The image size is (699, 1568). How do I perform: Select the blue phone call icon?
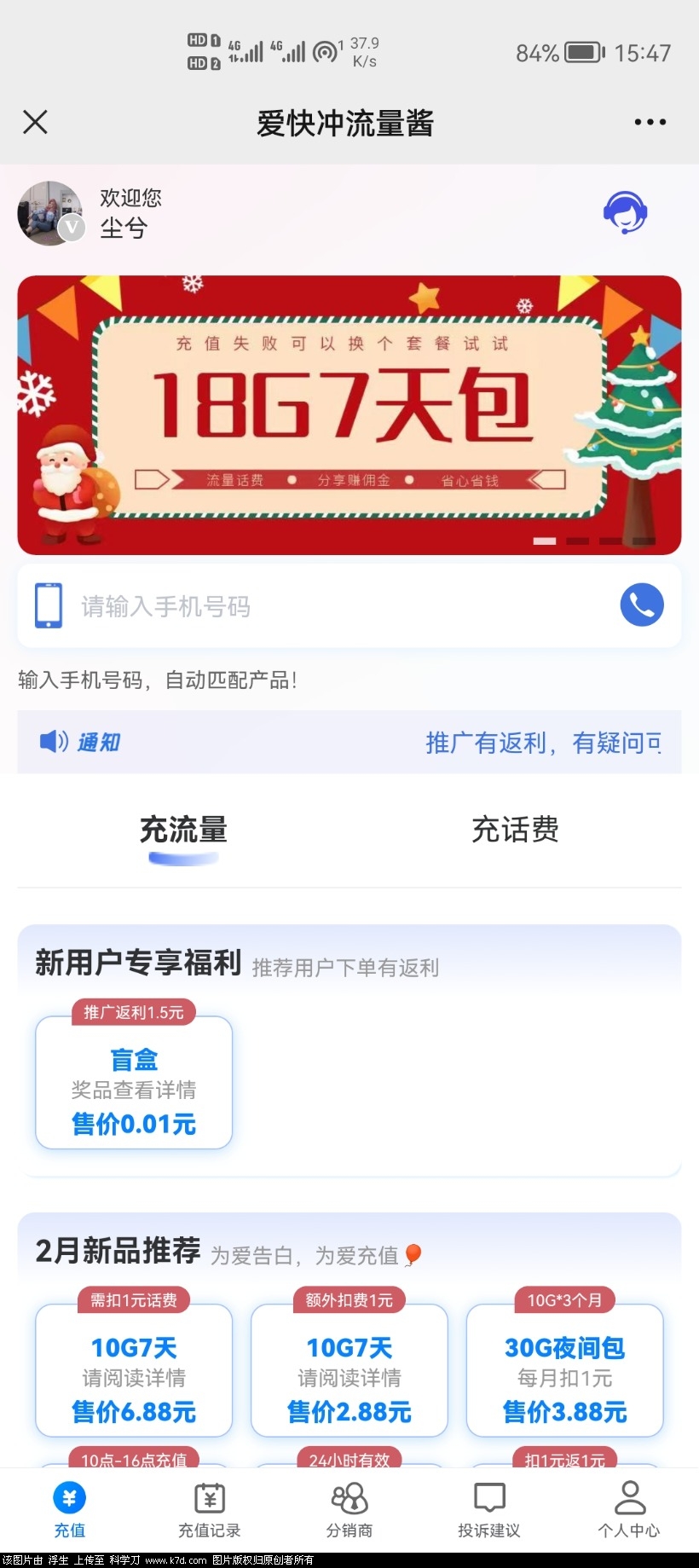click(x=642, y=605)
